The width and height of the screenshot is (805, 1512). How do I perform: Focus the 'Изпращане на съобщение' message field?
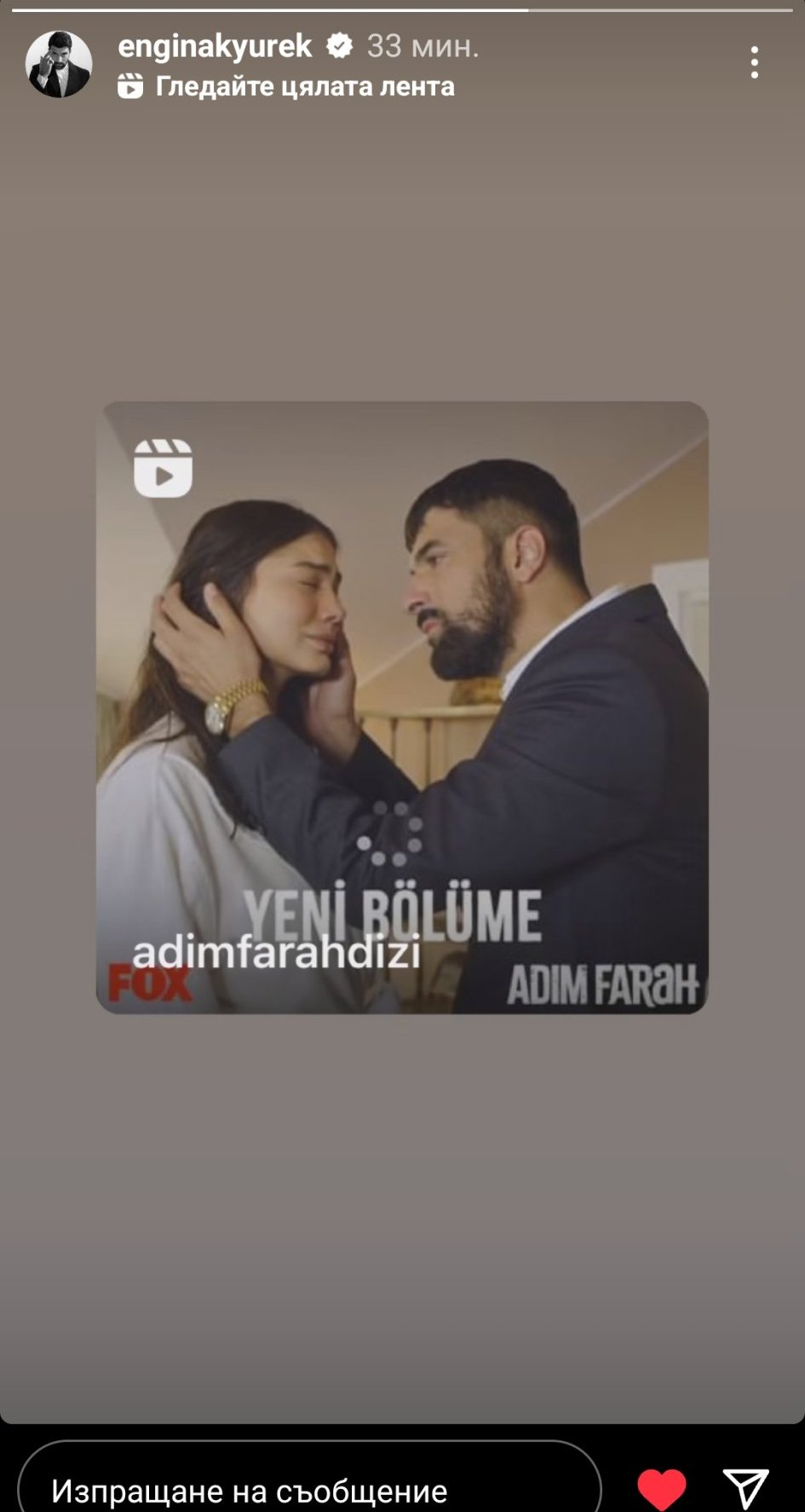coord(309,1489)
